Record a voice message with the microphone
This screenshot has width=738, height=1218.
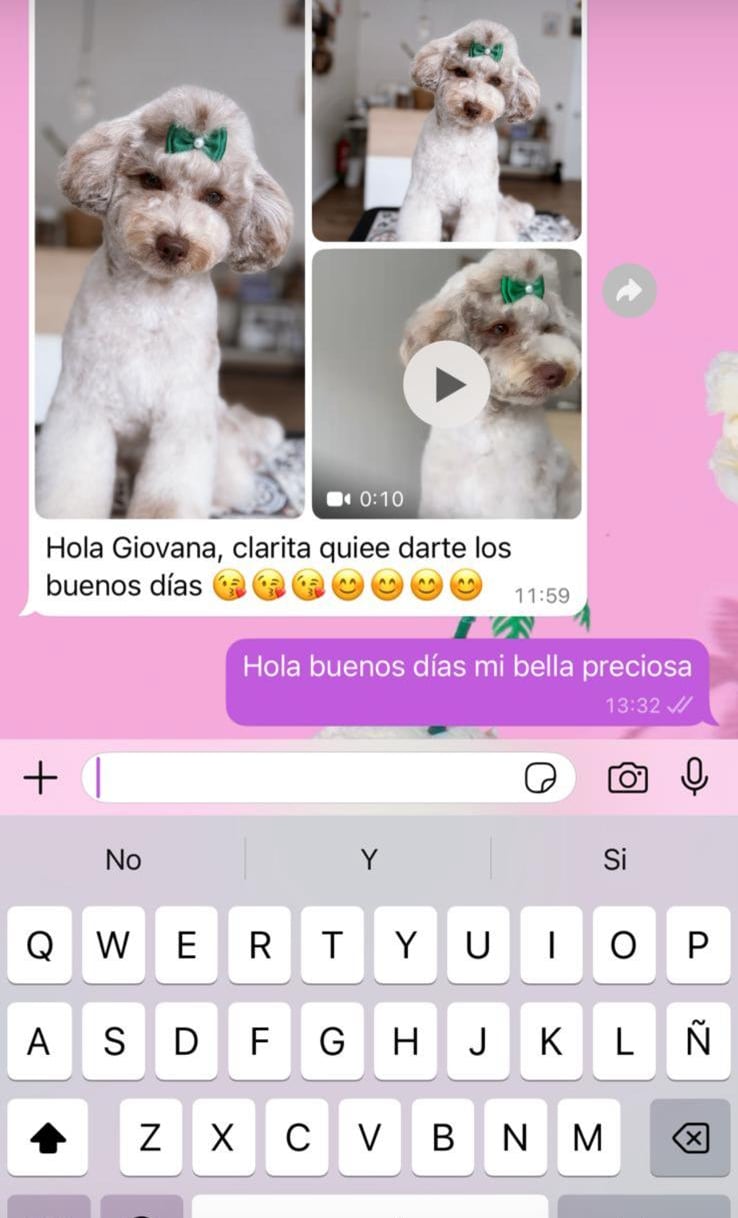[695, 777]
